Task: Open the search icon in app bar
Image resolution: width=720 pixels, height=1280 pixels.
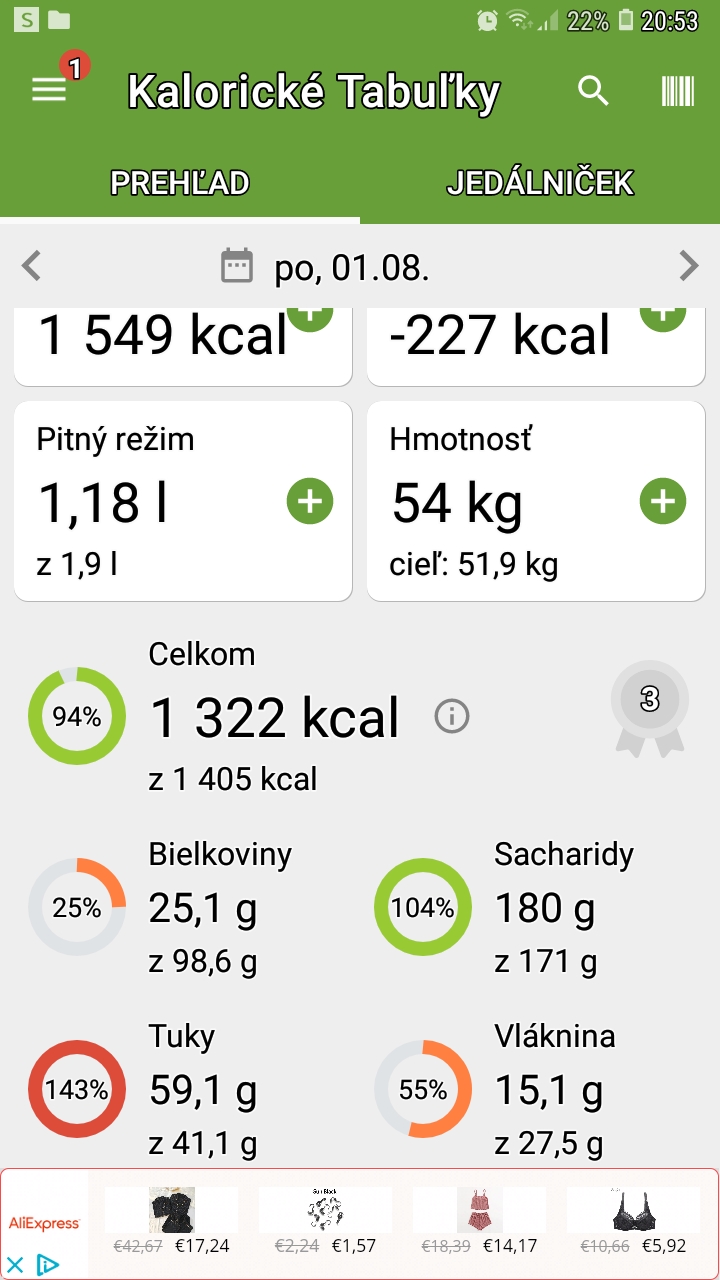Action: coord(593,91)
